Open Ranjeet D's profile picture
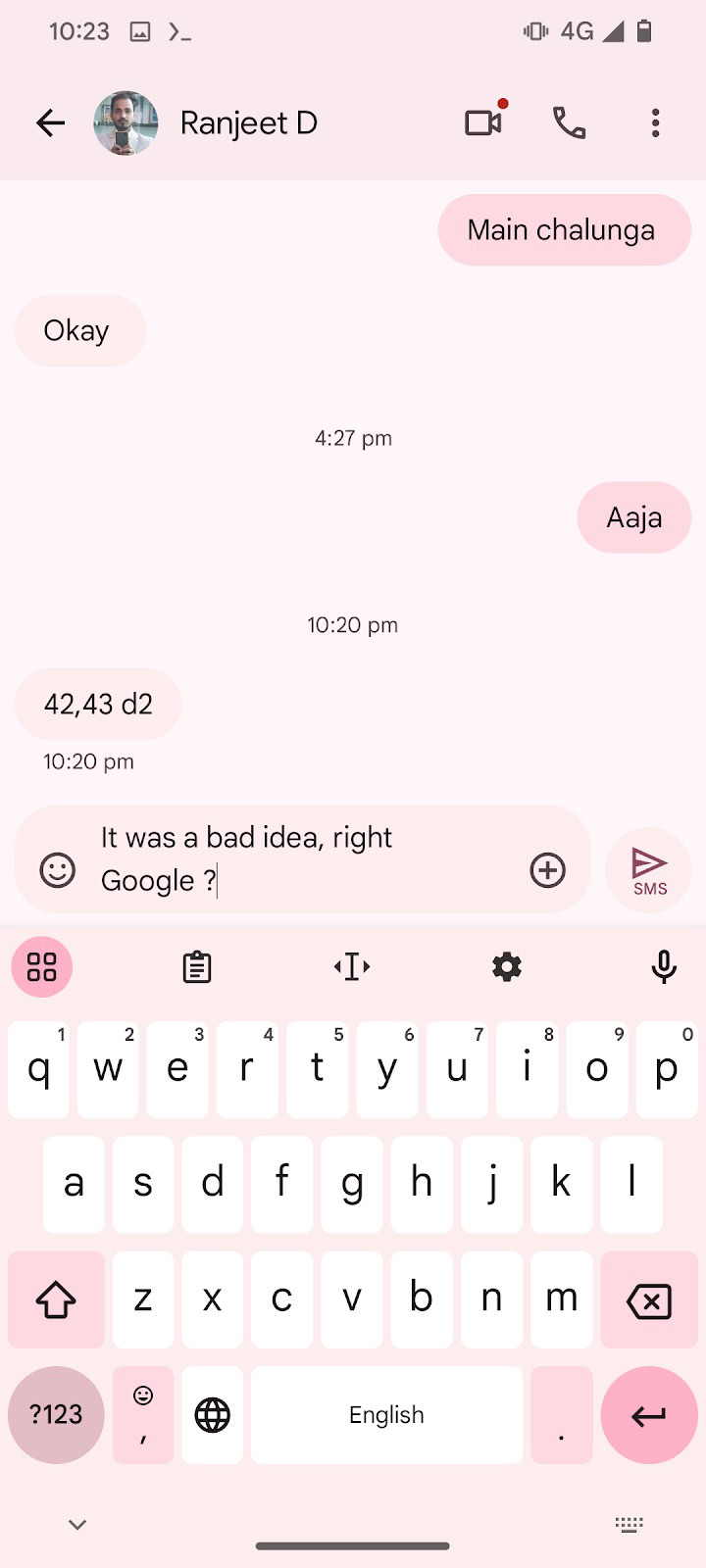 click(126, 122)
